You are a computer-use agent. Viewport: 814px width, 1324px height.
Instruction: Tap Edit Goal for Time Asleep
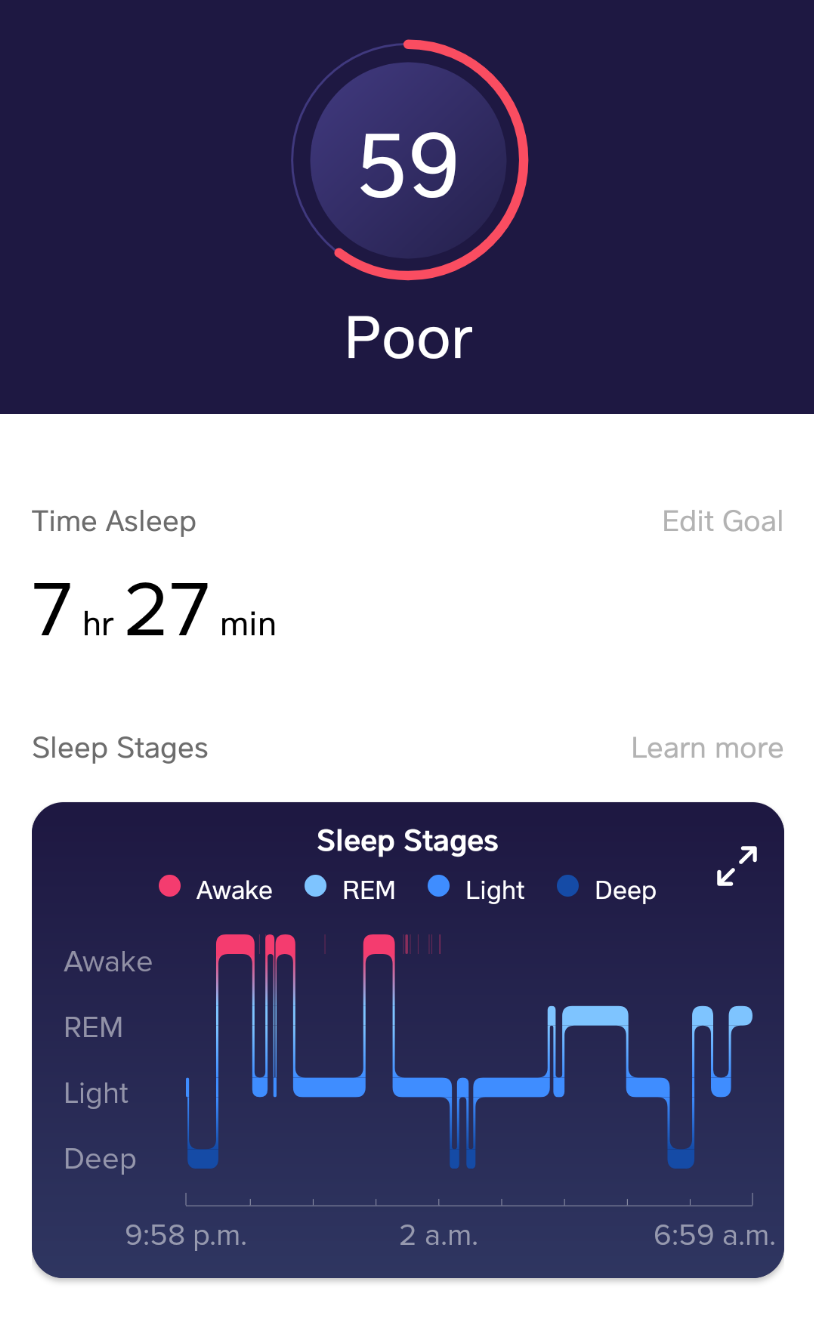tap(722, 521)
